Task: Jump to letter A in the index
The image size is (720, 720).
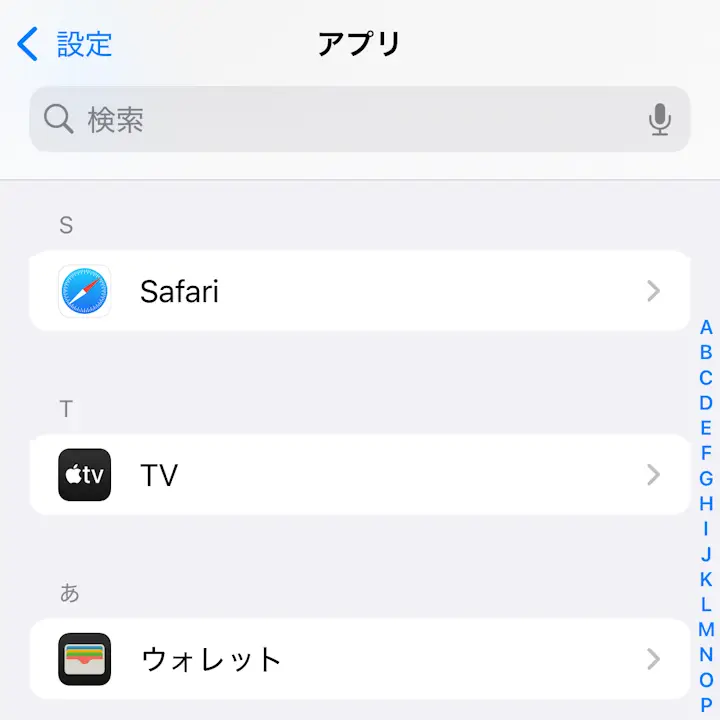Action: tap(706, 328)
